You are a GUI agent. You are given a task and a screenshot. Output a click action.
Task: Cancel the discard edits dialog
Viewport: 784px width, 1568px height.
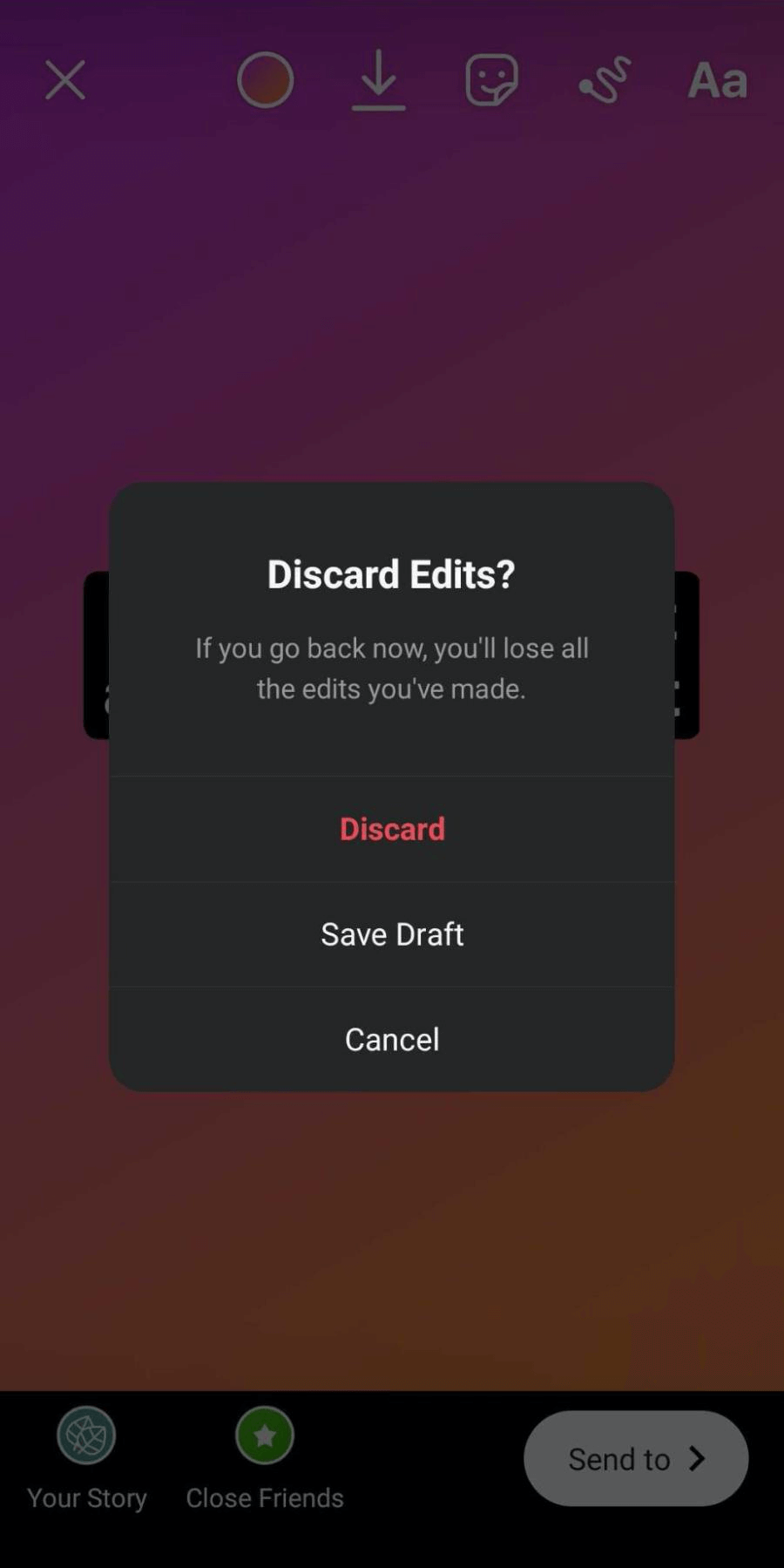point(391,1039)
